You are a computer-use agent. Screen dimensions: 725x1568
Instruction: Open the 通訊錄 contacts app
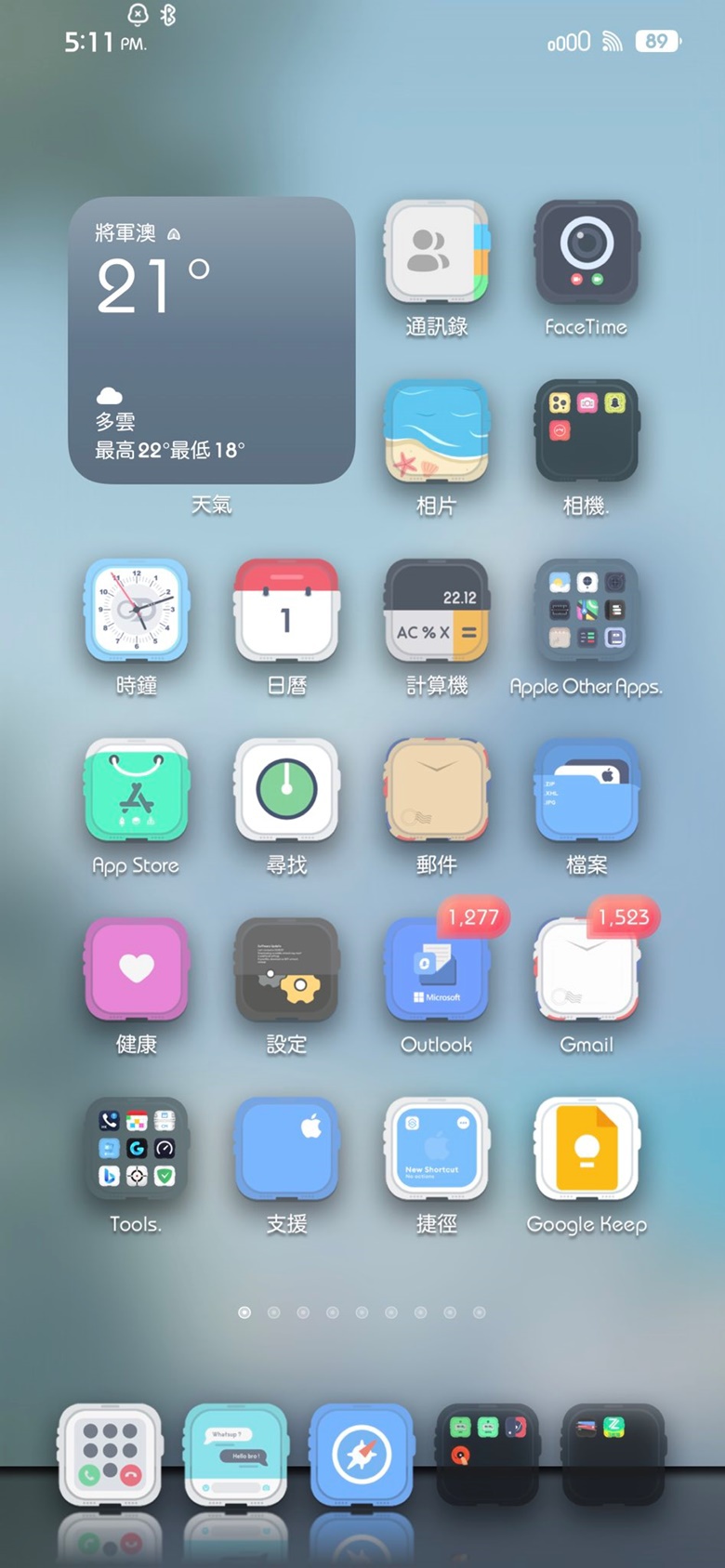pos(436,252)
